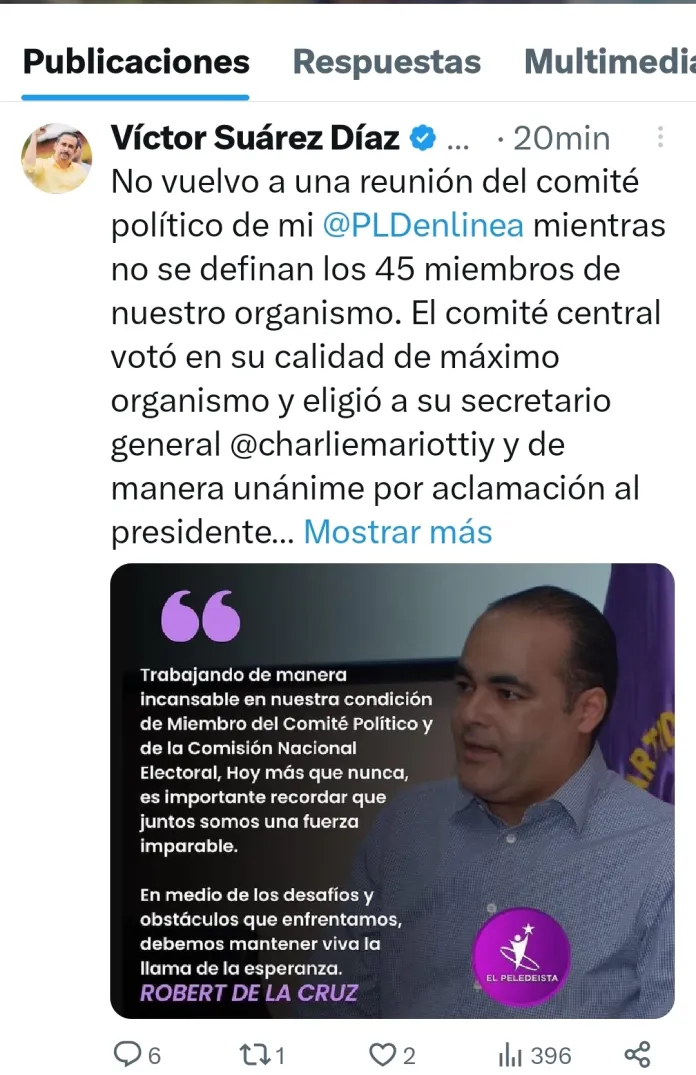
Task: Share Víctor Suárez Díaz's post
Action: click(638, 1054)
